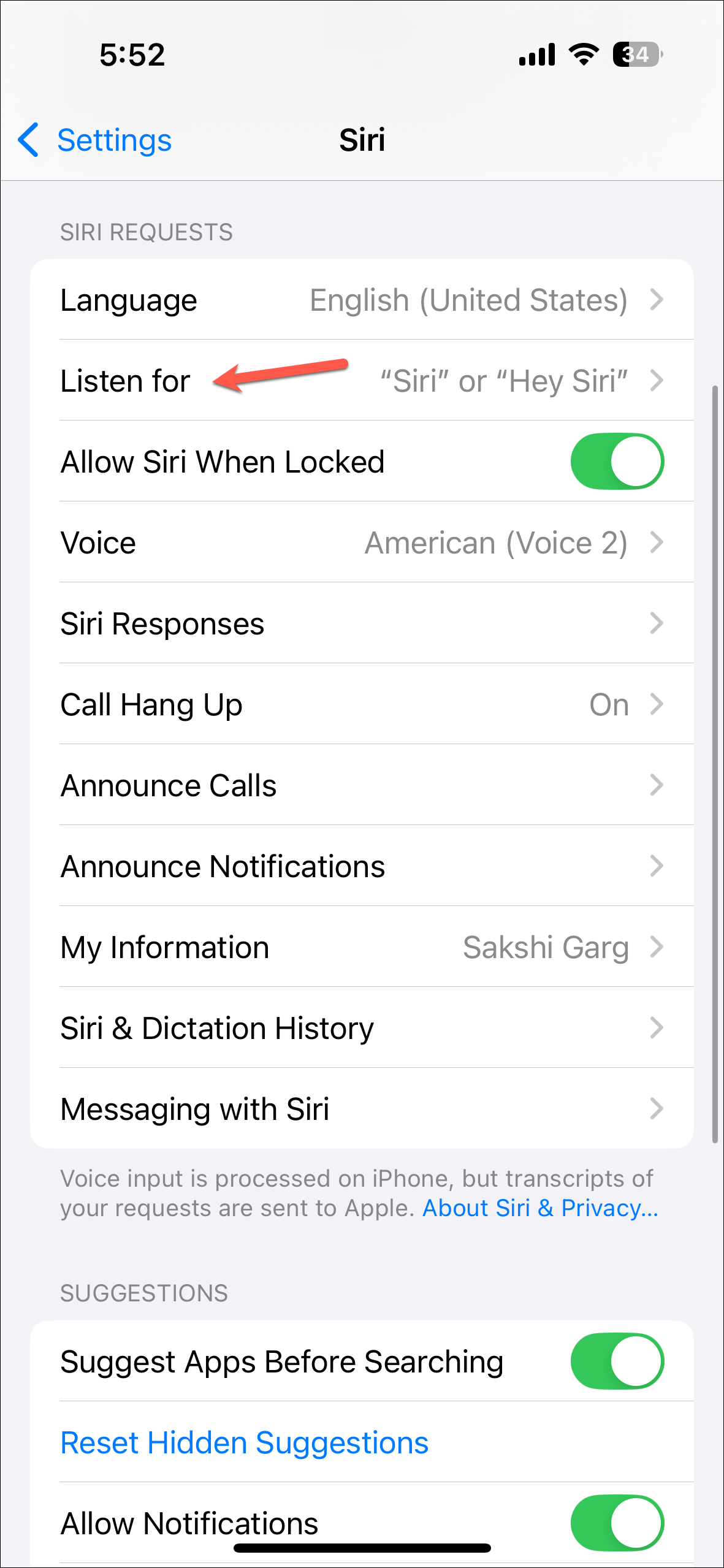Viewport: 724px width, 1568px height.
Task: Open Messaging with Siri
Action: [x=362, y=1109]
